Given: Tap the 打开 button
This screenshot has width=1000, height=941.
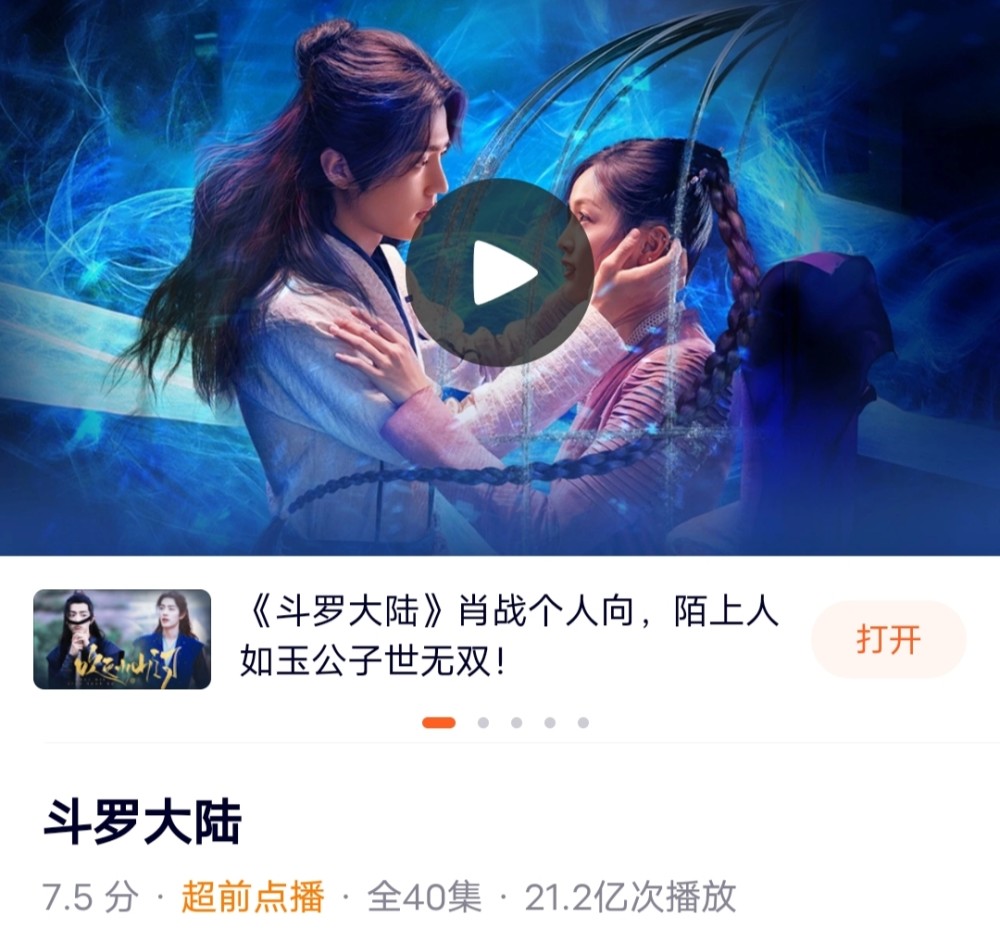Looking at the screenshot, I should click(888, 640).
